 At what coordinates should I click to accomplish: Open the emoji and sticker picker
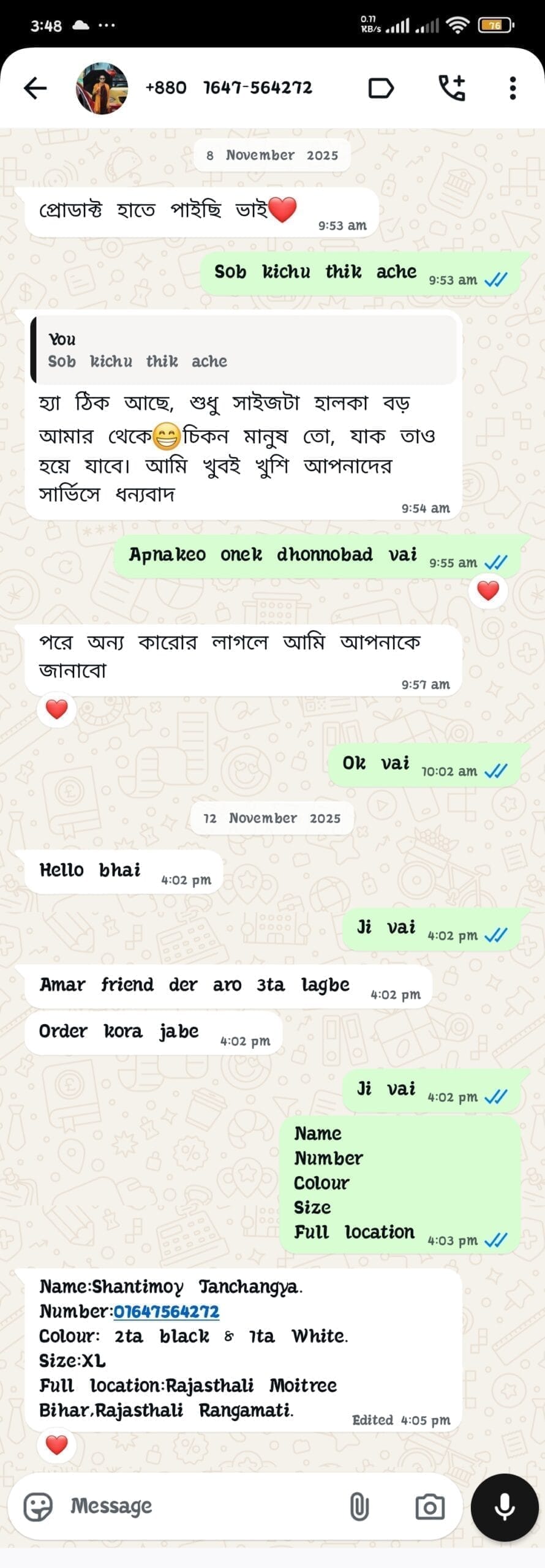pos(38,1506)
